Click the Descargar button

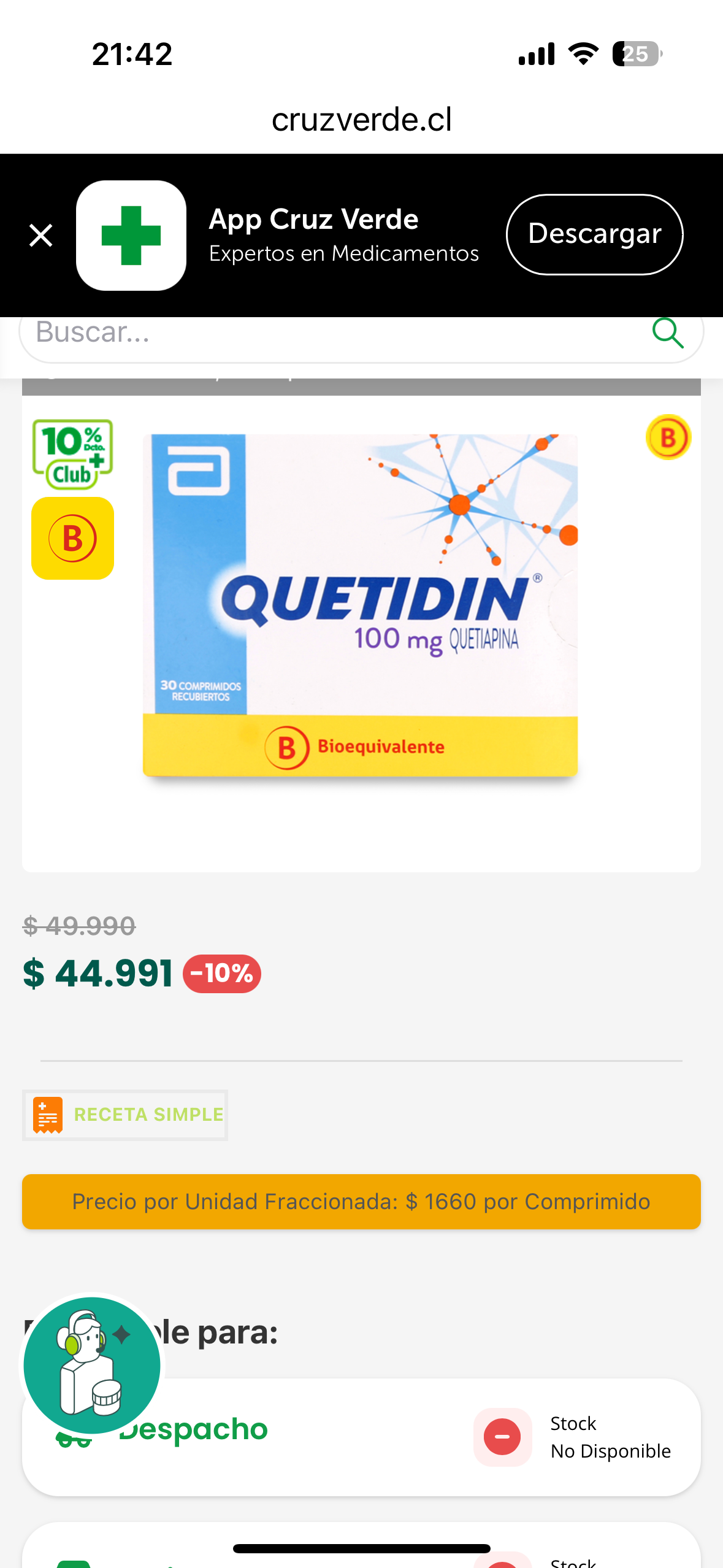pos(594,234)
